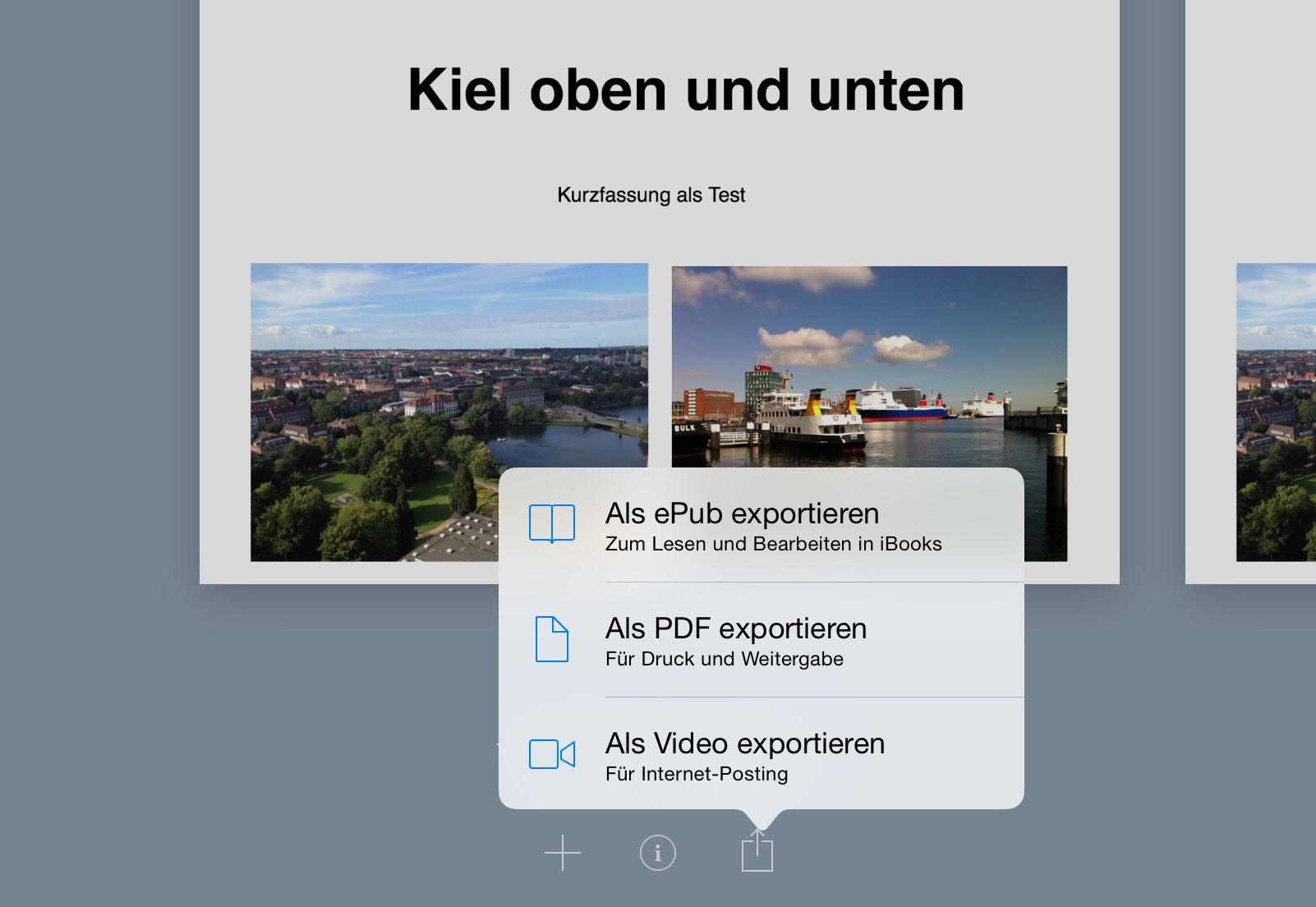Viewport: 1316px width, 907px height.
Task: Tap the share icon in the toolbar
Action: (x=757, y=853)
